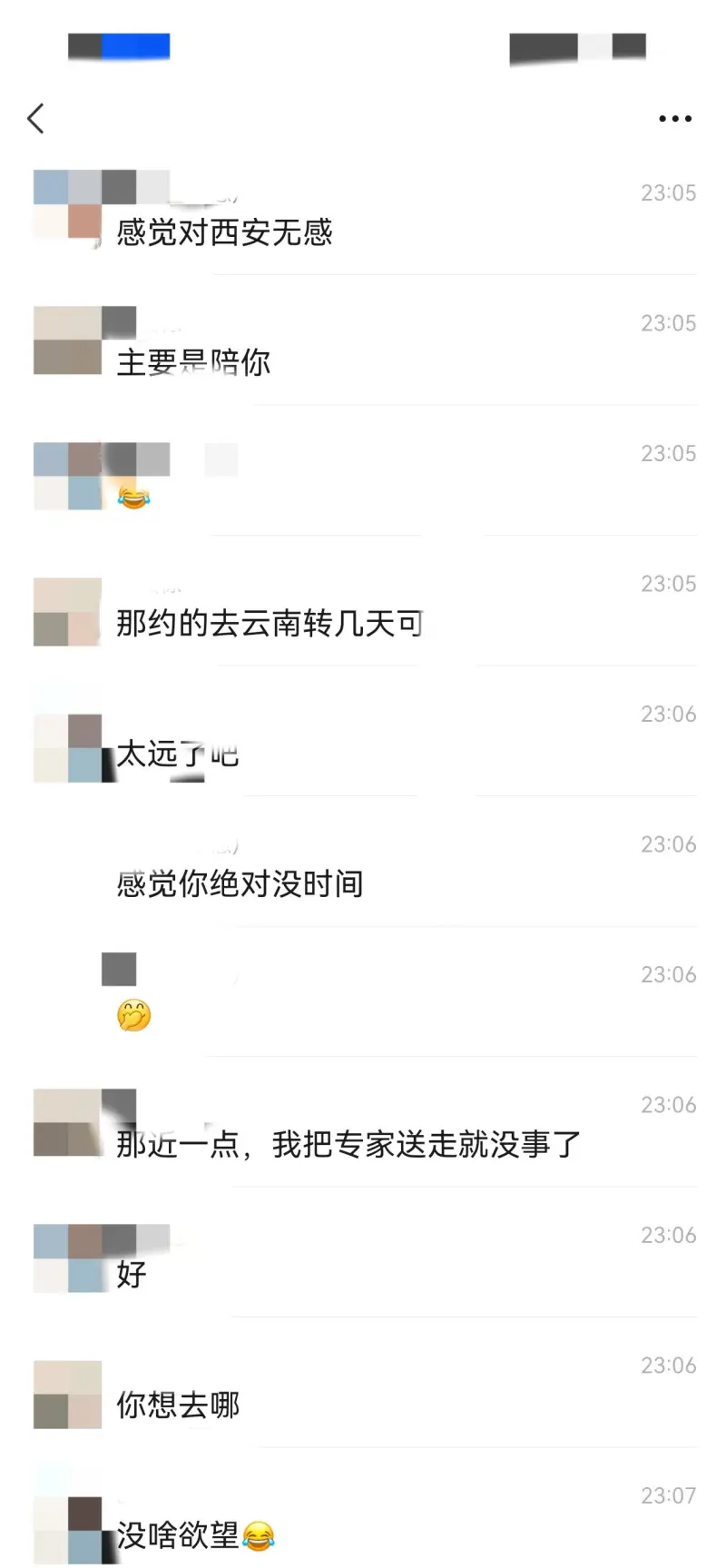The width and height of the screenshot is (726, 1568).
Task: Select the message "你想去哪"
Action: (178, 1405)
